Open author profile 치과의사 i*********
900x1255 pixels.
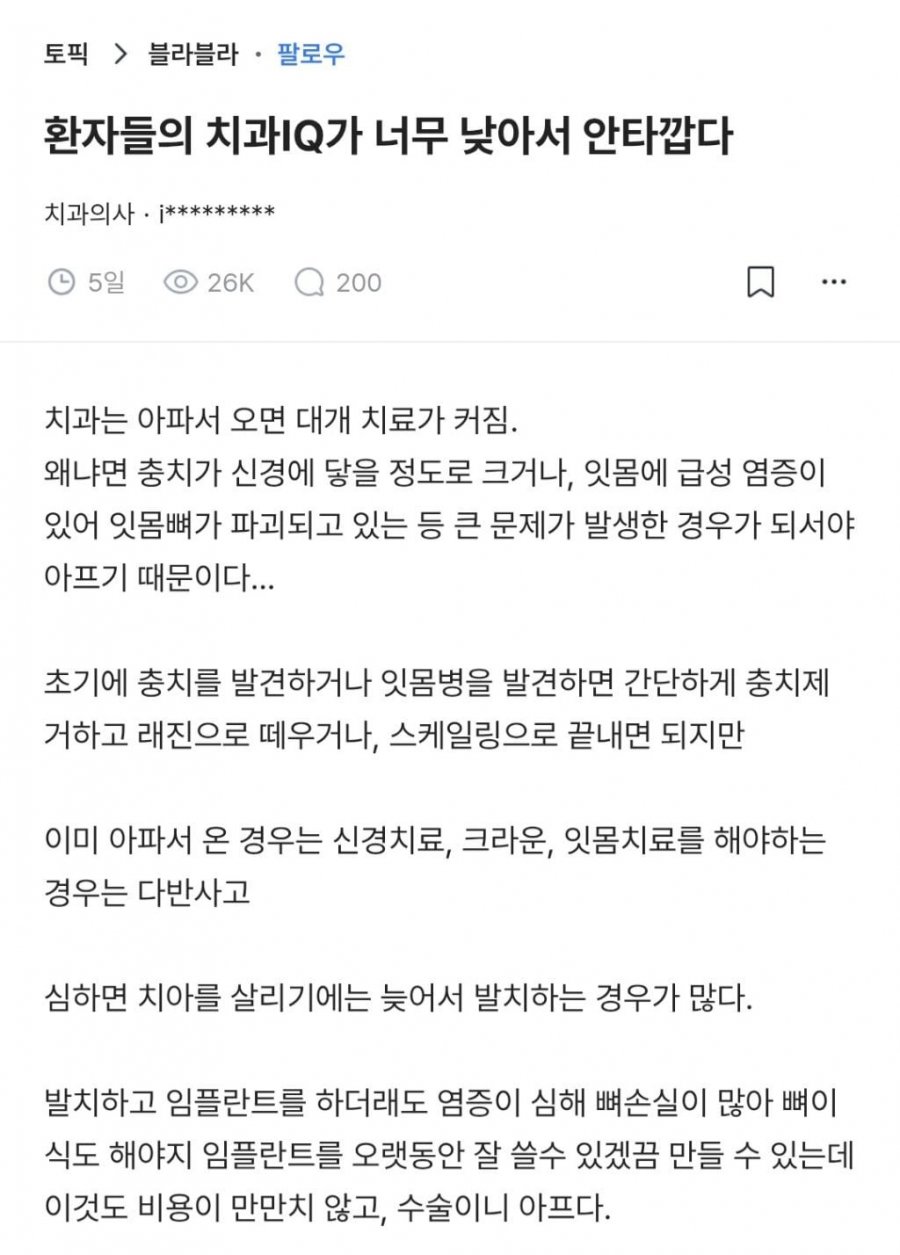(x=160, y=211)
